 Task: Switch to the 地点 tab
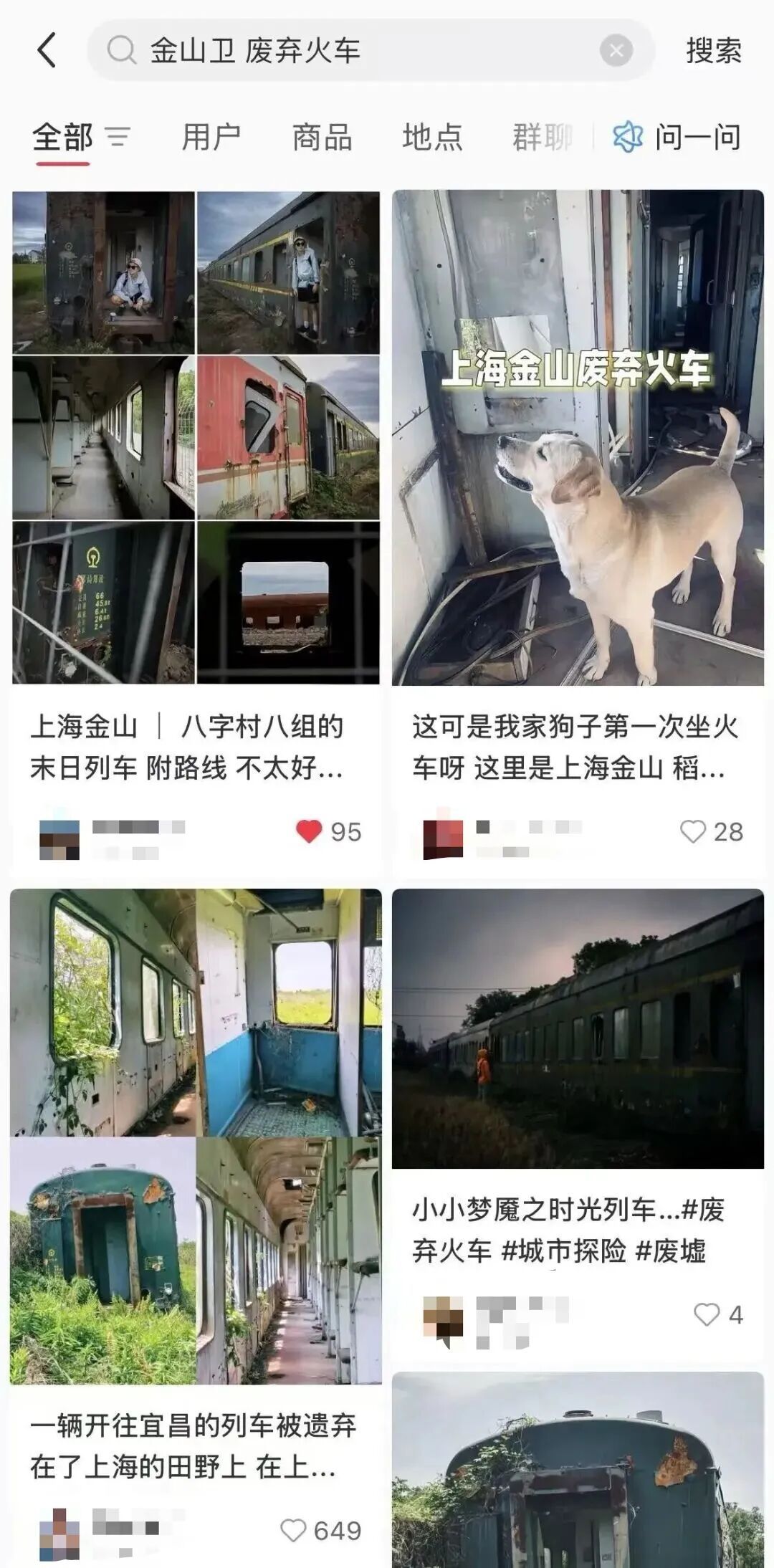click(x=432, y=137)
